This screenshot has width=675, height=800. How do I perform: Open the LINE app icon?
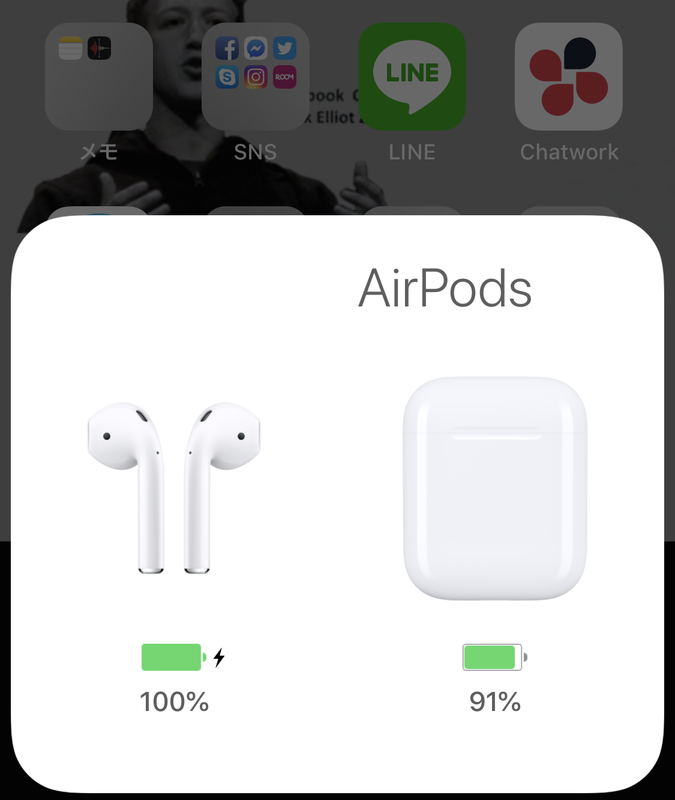tap(412, 77)
